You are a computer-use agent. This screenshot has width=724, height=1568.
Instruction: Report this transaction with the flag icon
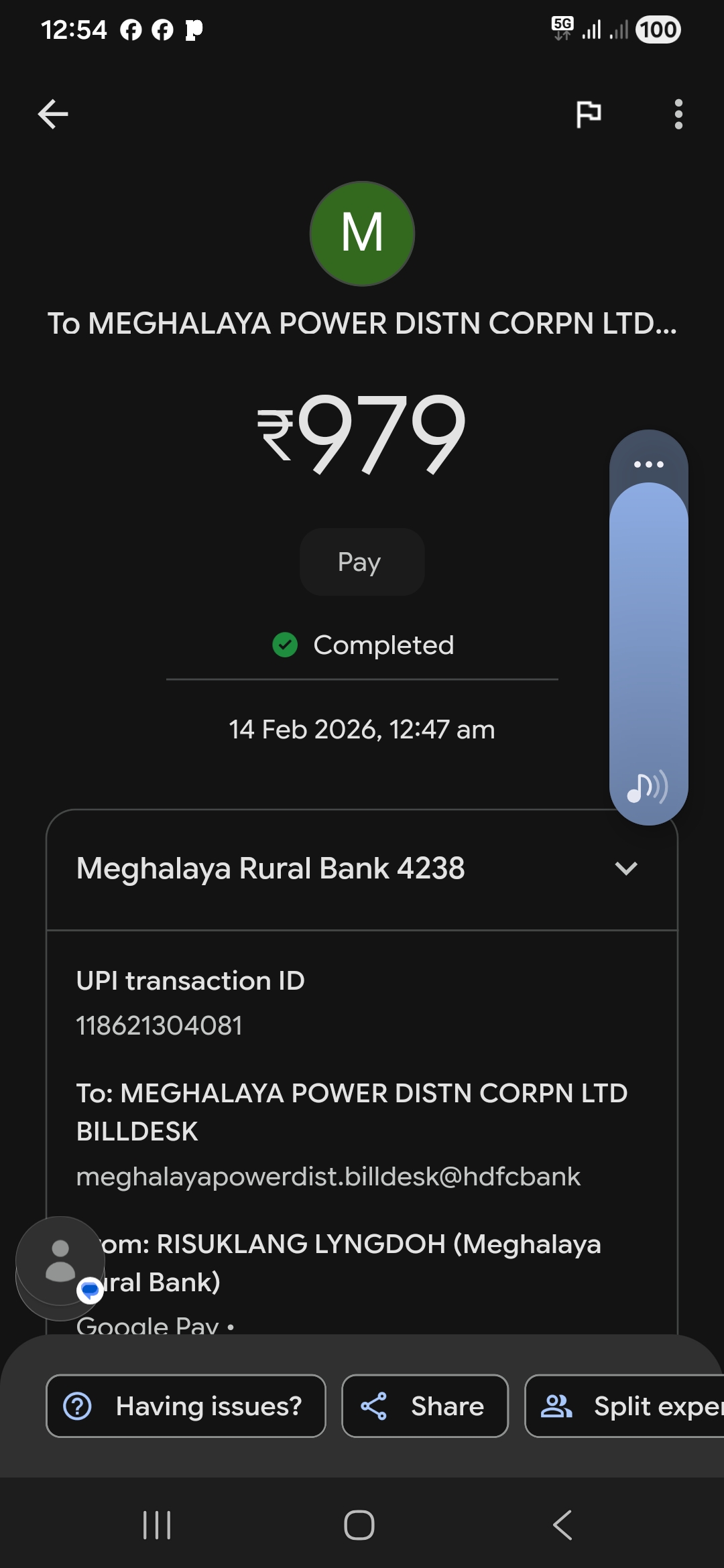click(x=589, y=114)
